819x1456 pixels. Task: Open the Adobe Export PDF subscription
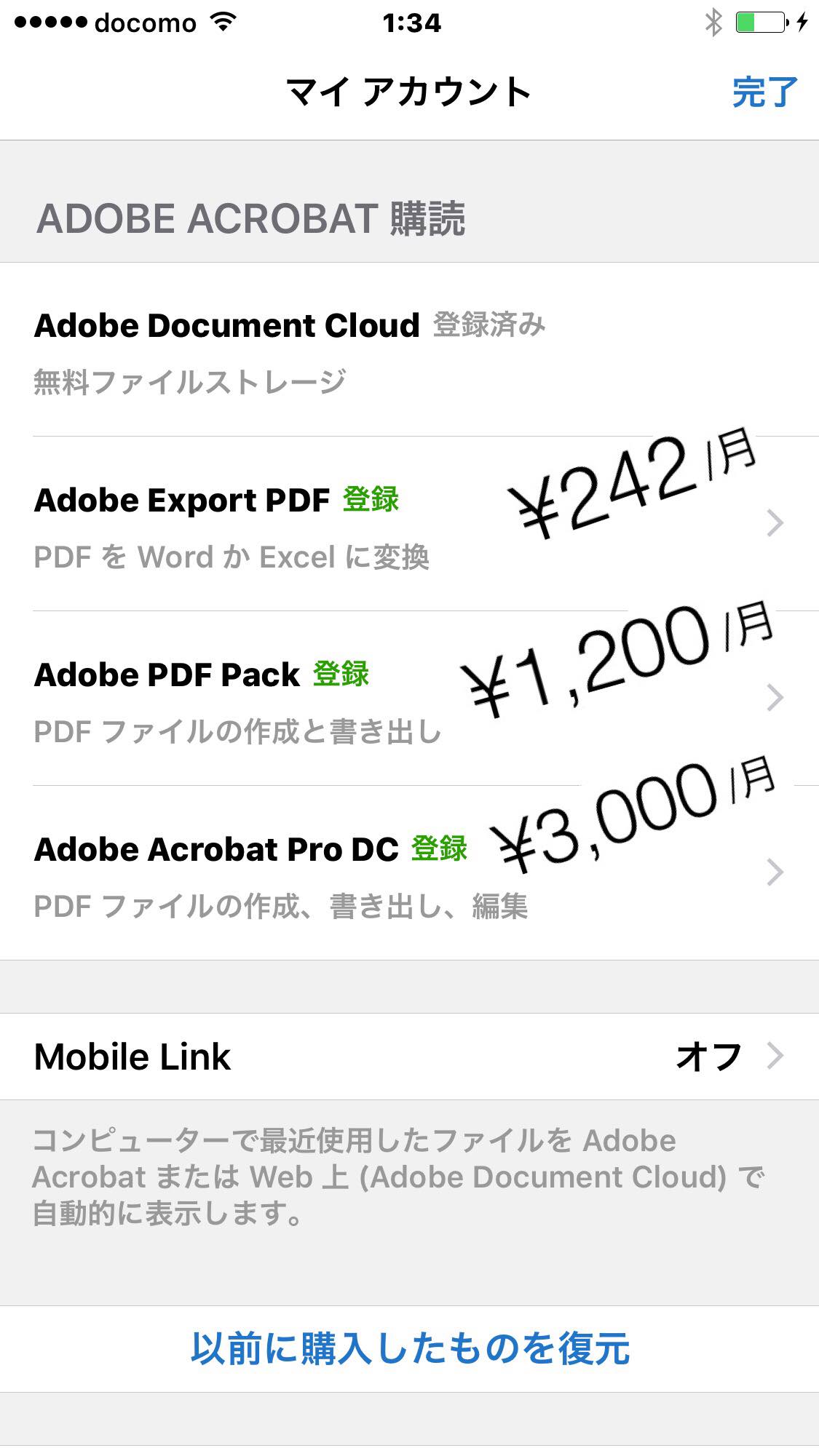click(408, 524)
